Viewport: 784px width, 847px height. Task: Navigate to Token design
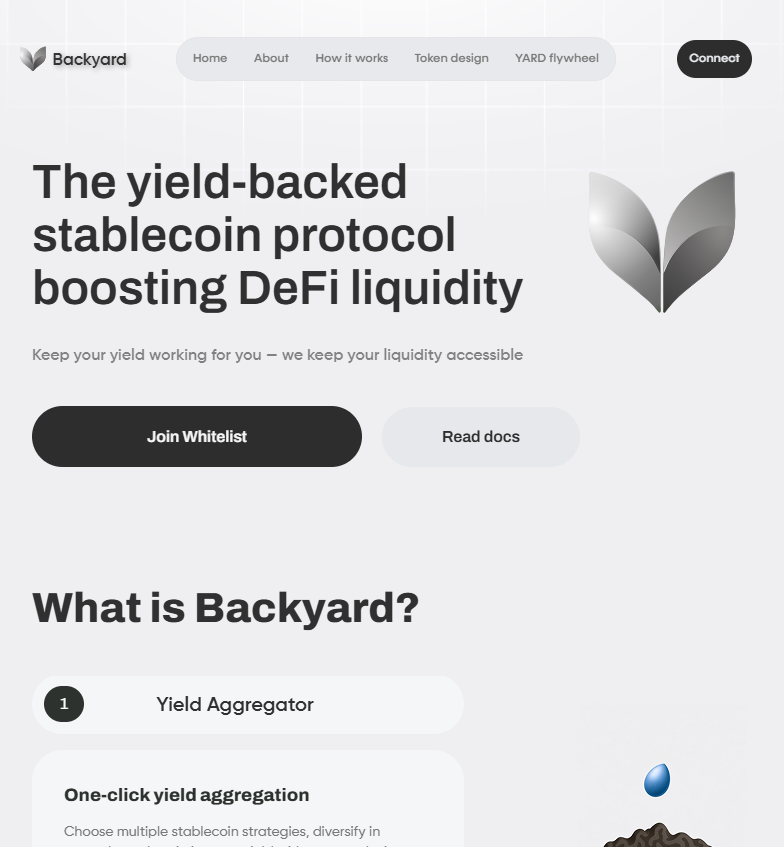point(451,58)
